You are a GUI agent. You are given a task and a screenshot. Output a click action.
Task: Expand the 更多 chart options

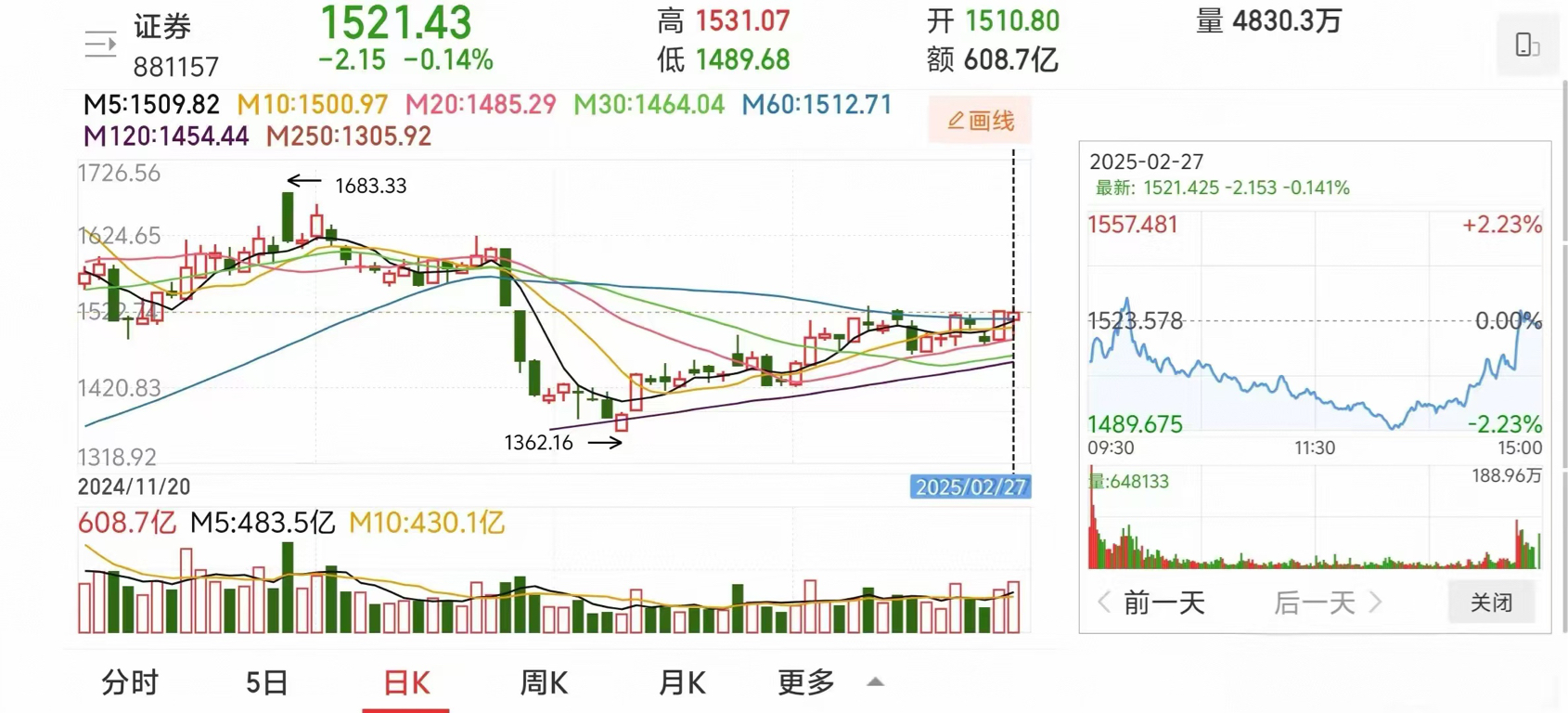(x=829, y=682)
